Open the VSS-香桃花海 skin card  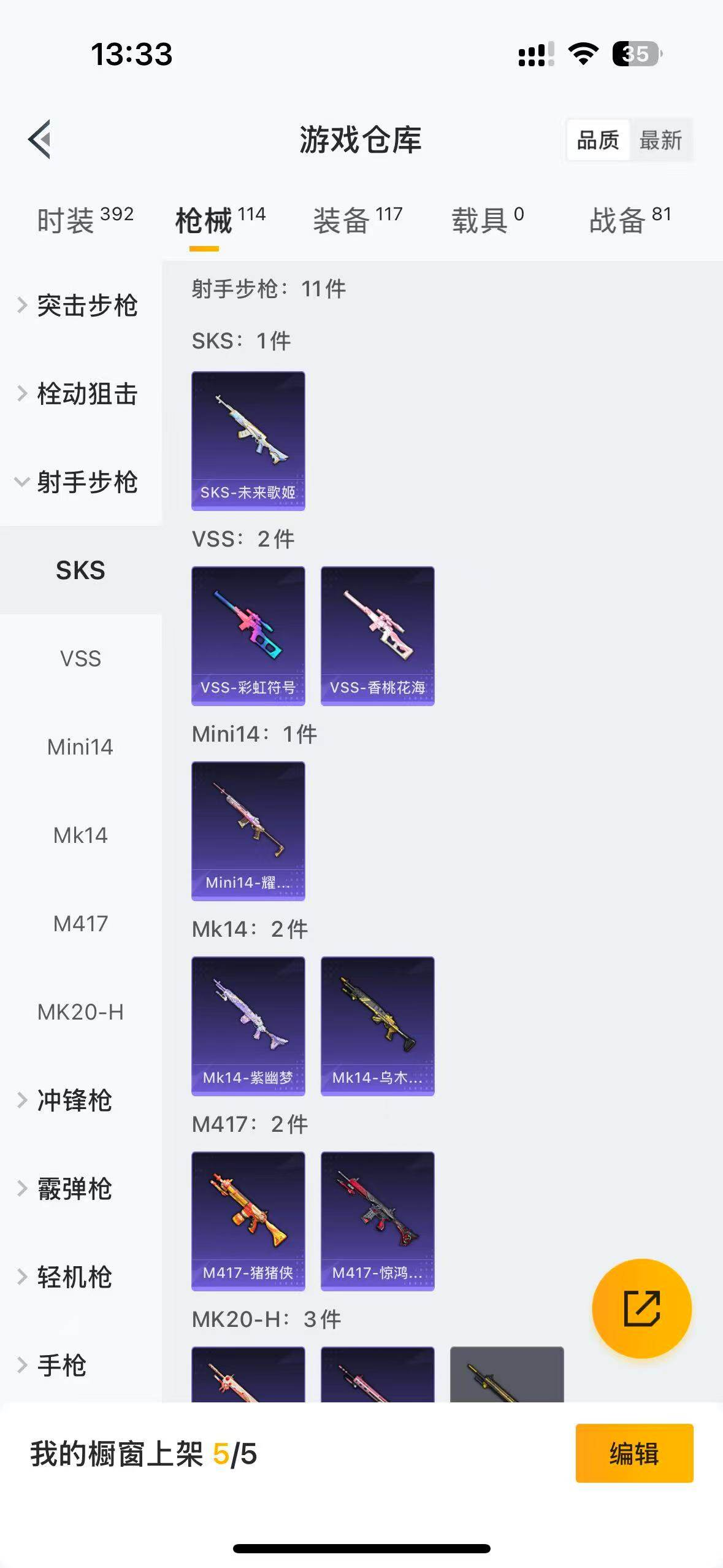[377, 636]
